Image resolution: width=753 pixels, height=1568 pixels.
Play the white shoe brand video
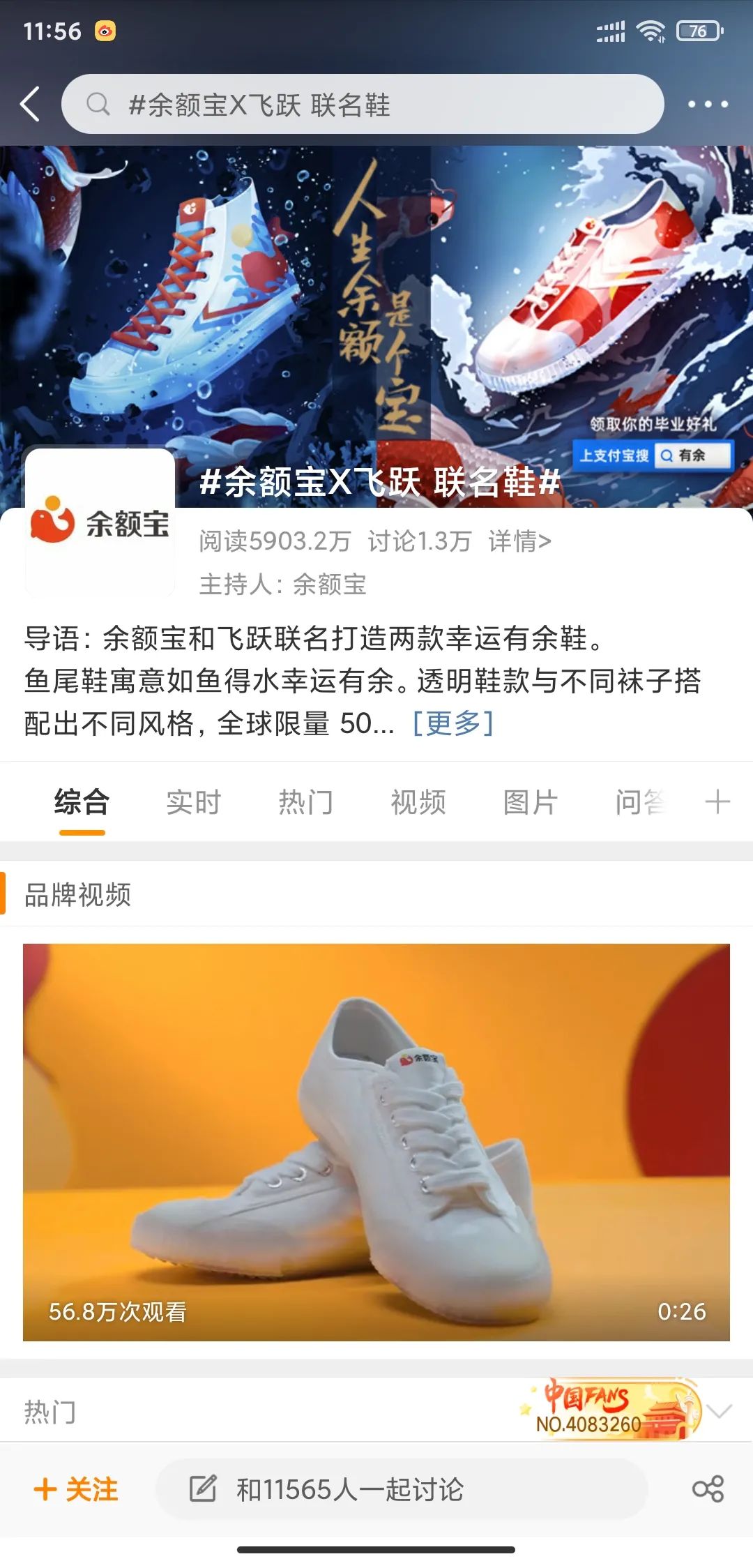coord(376,1142)
